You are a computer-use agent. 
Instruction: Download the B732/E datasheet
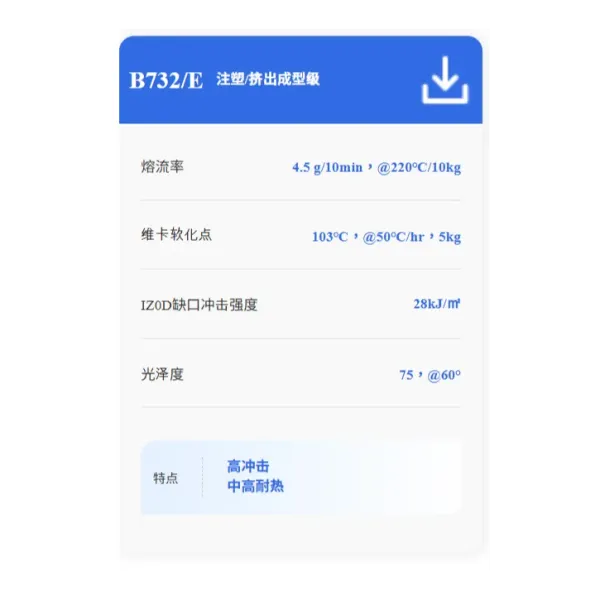[x=444, y=80]
